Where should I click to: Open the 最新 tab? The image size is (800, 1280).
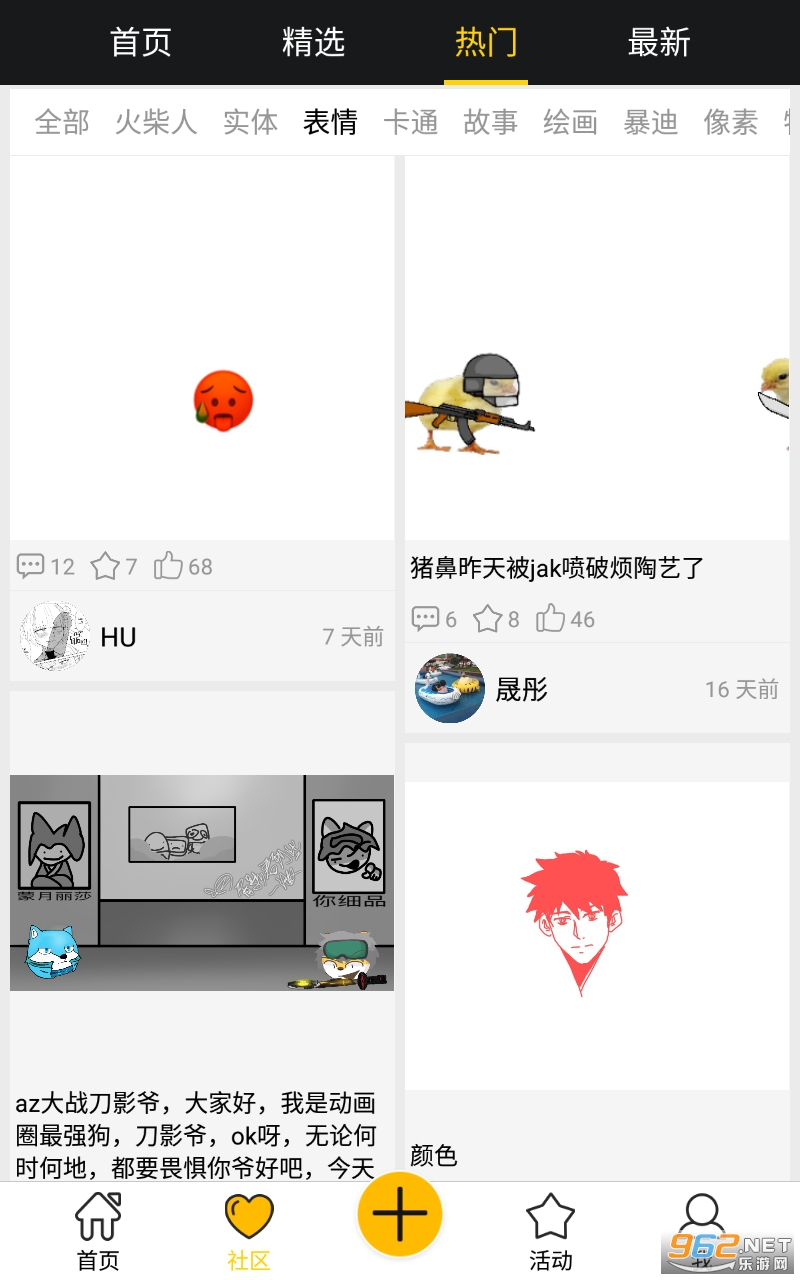click(659, 42)
